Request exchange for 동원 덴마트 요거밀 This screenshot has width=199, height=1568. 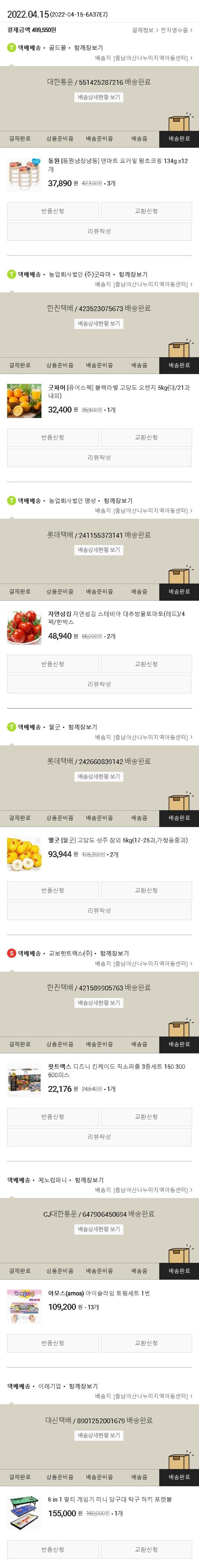(146, 211)
